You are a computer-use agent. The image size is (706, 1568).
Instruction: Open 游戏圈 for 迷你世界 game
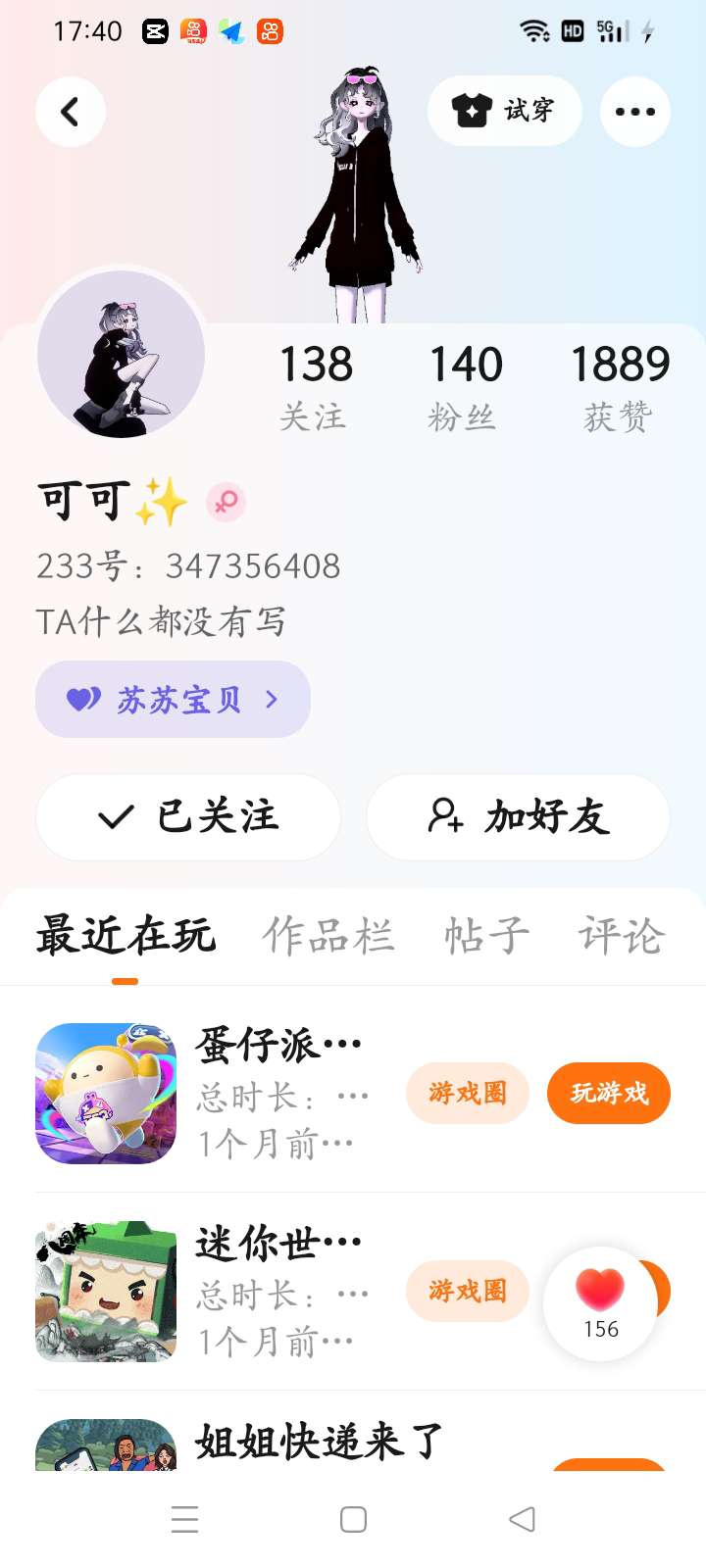click(467, 1291)
